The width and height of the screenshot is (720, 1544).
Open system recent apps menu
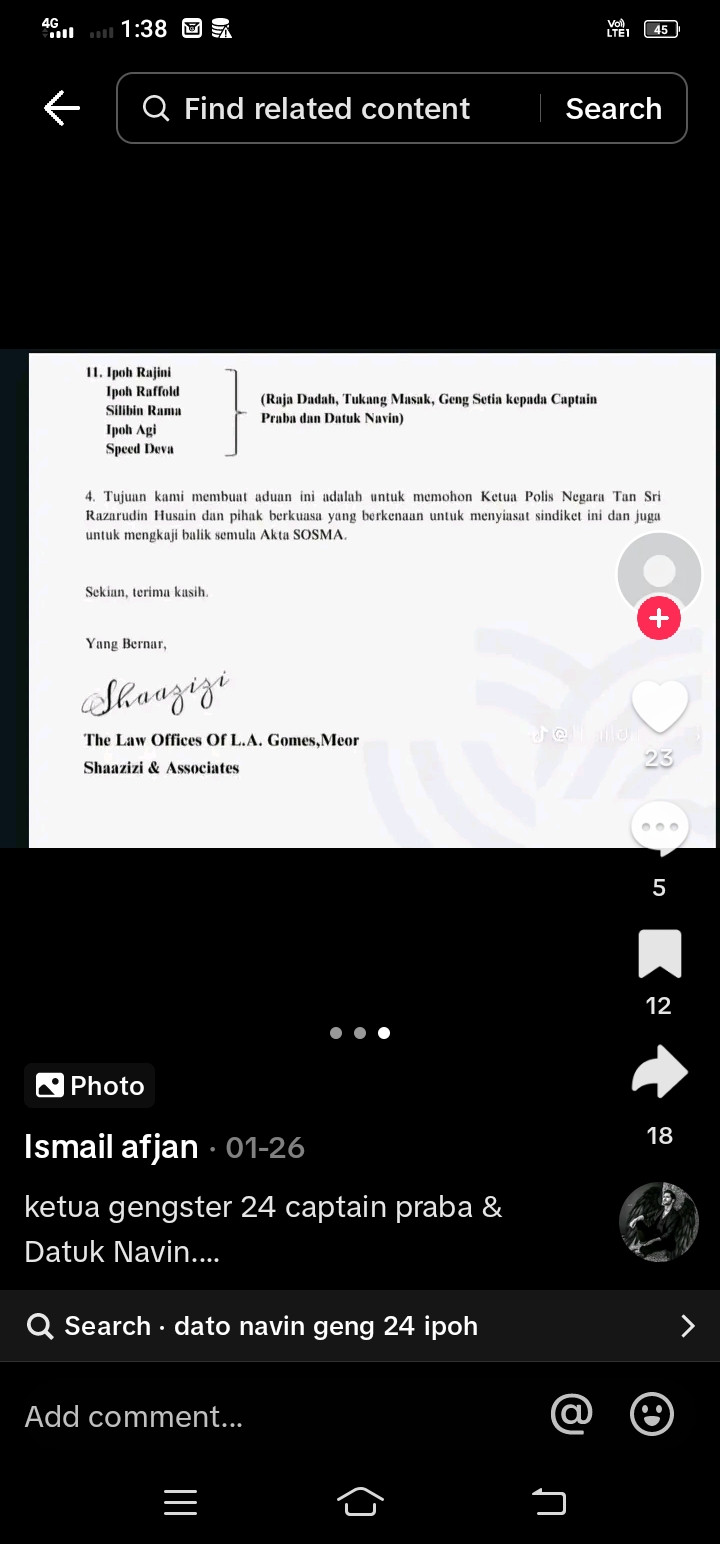tap(180, 1502)
